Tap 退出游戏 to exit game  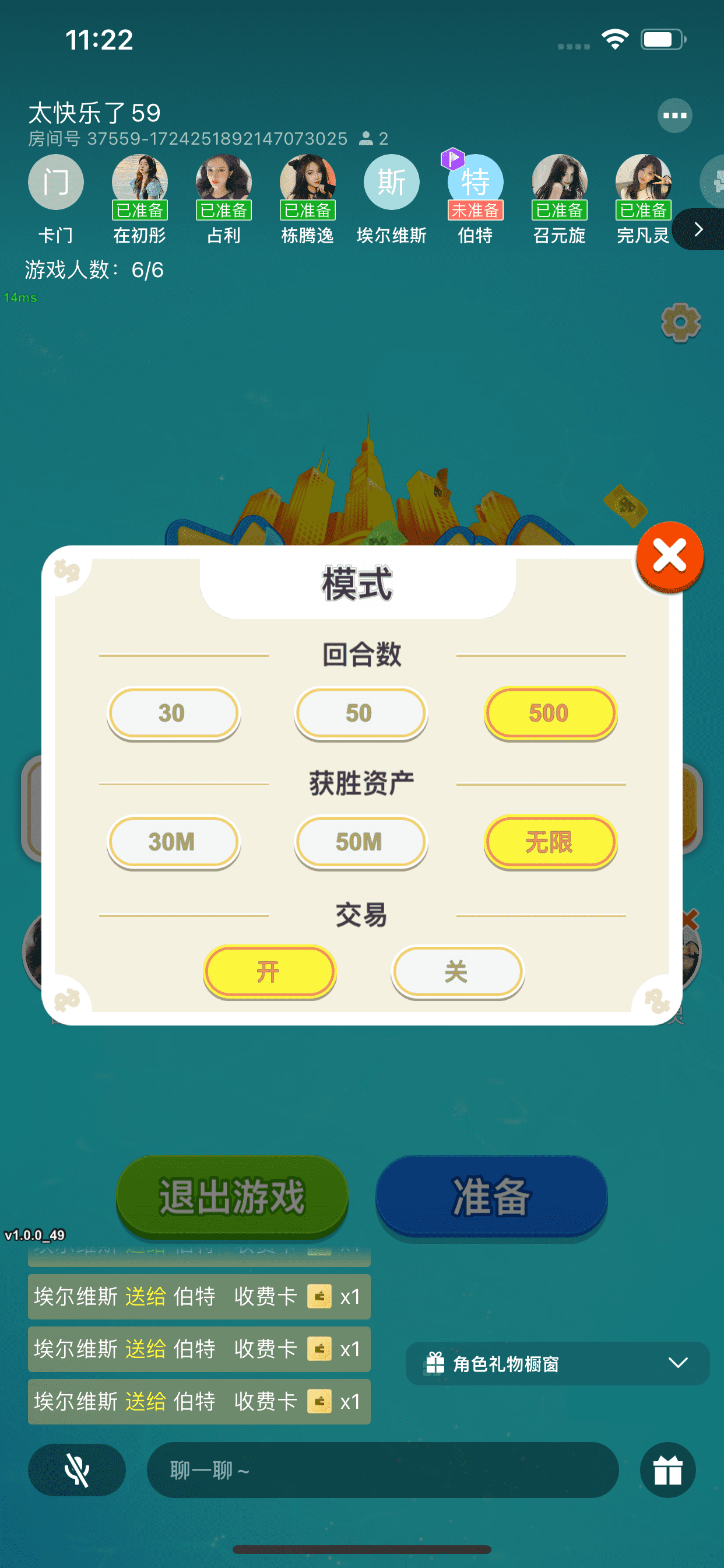232,1196
